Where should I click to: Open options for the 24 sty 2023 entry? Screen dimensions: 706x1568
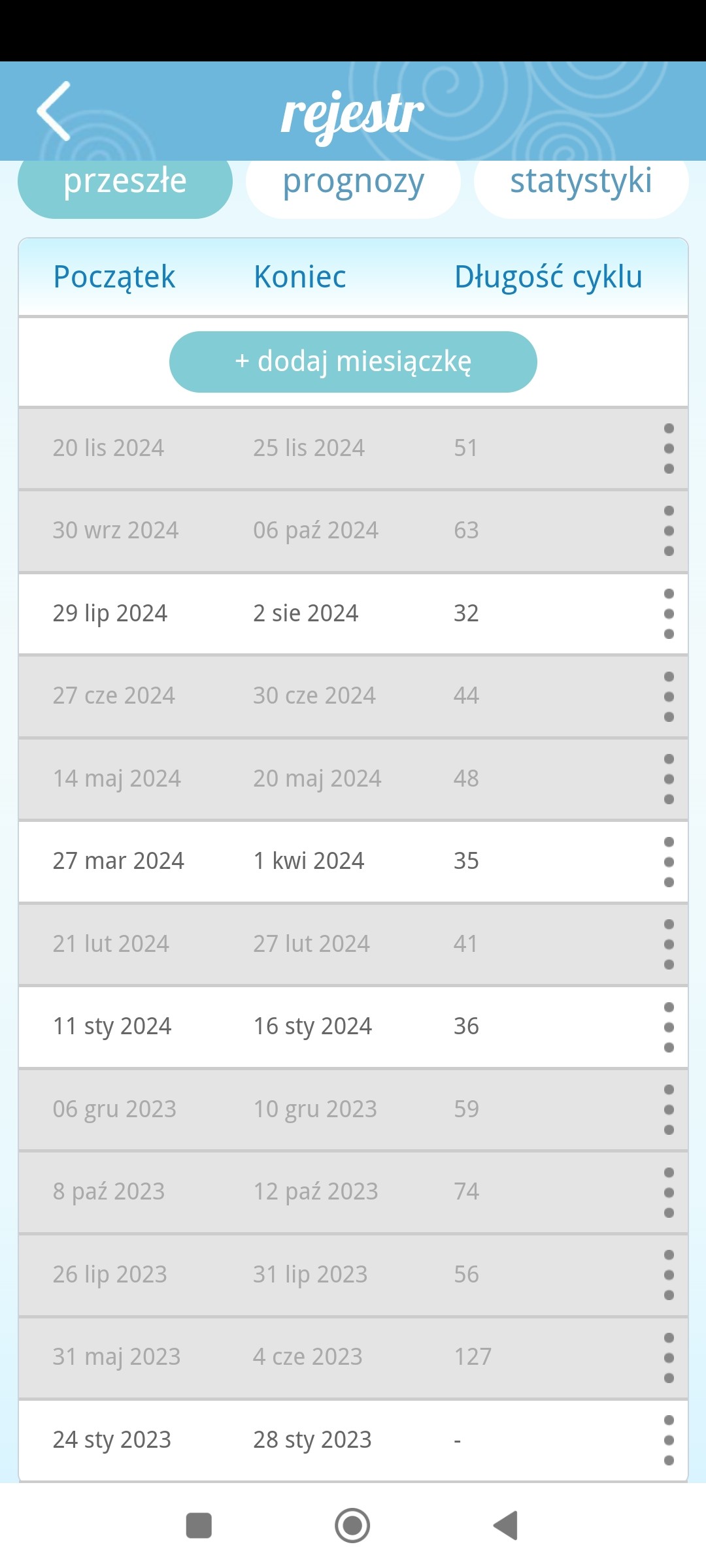[669, 1440]
